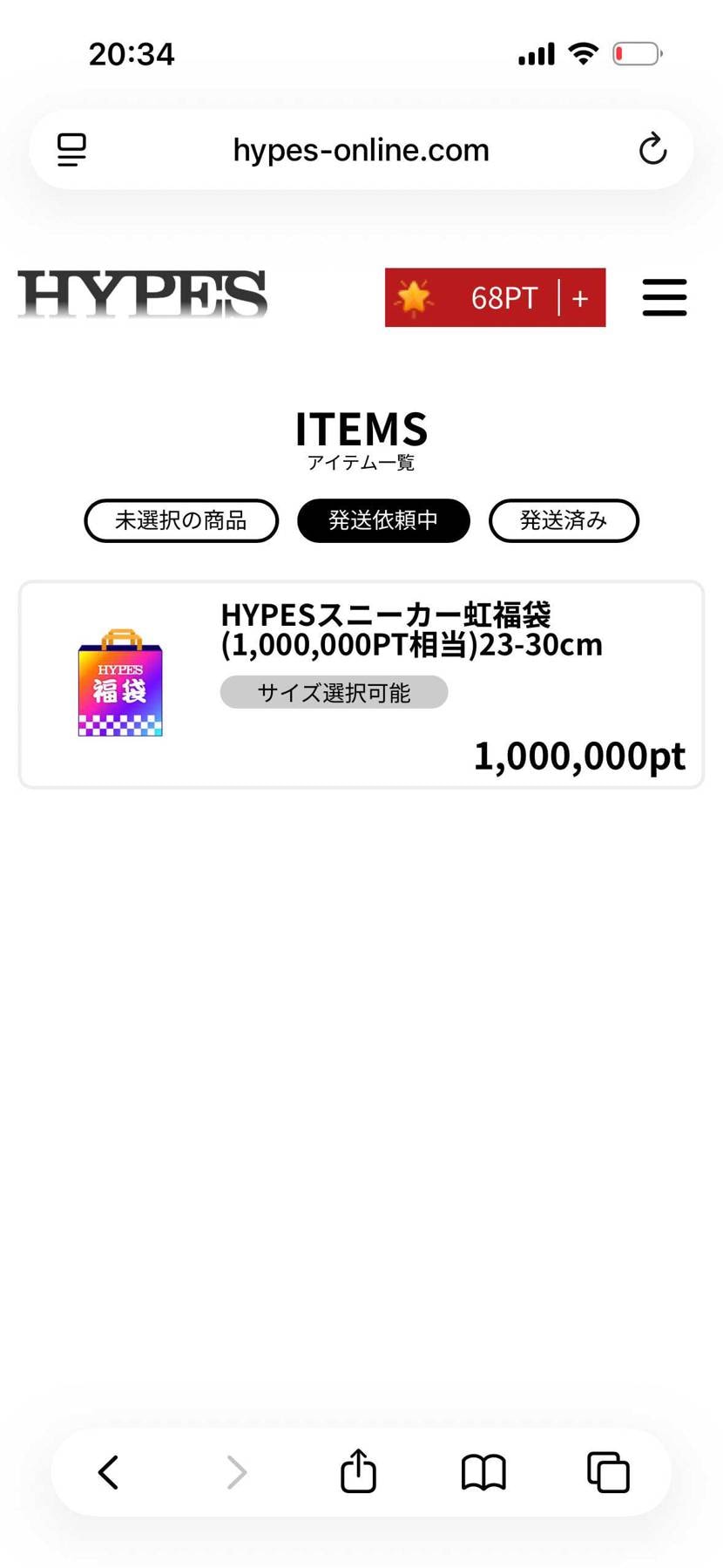Viewport: 723px width, 1568px height.
Task: Tap the grayed forward navigation arrow
Action: [x=235, y=1472]
